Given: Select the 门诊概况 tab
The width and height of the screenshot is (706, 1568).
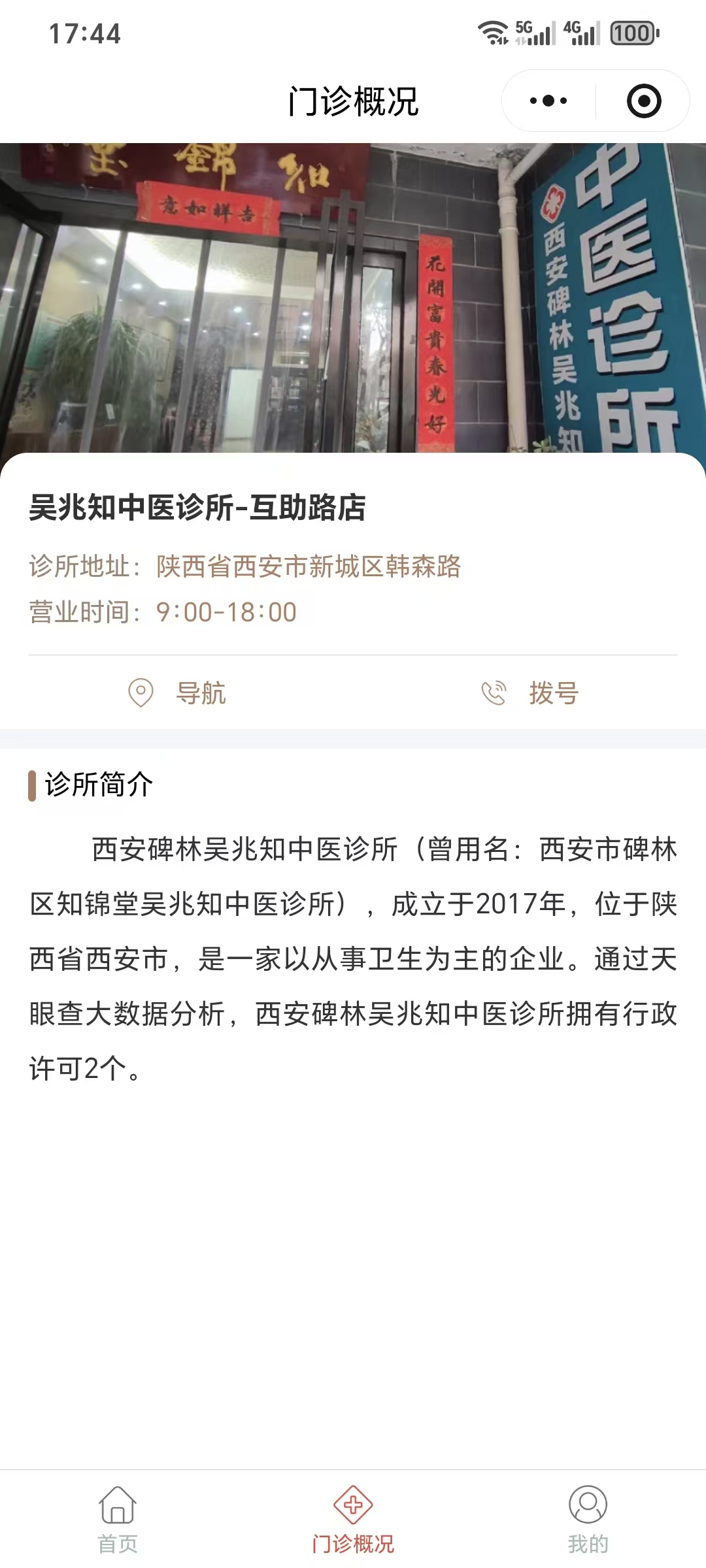Looking at the screenshot, I should pyautogui.click(x=353, y=1520).
